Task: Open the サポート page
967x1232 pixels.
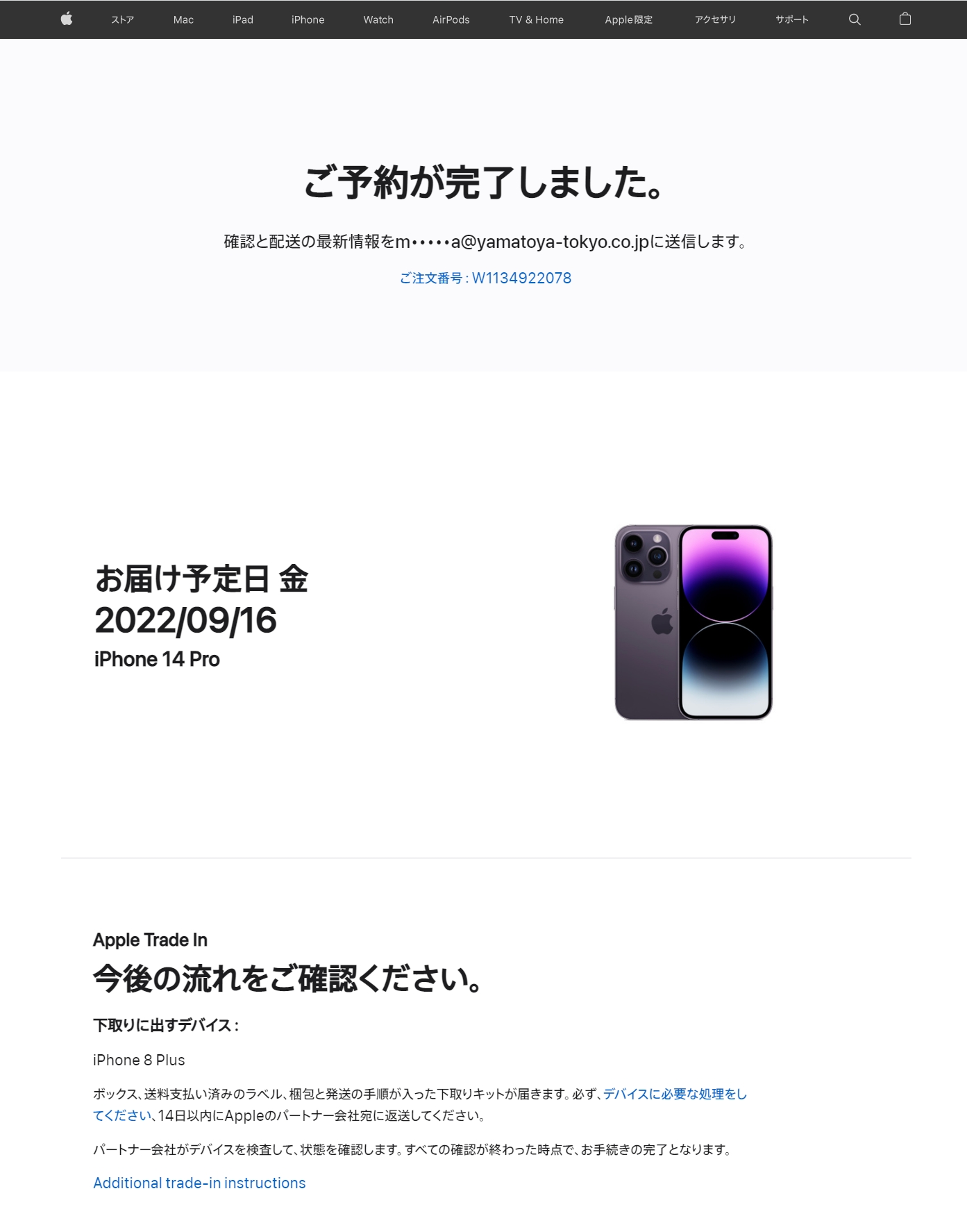Action: tap(791, 19)
